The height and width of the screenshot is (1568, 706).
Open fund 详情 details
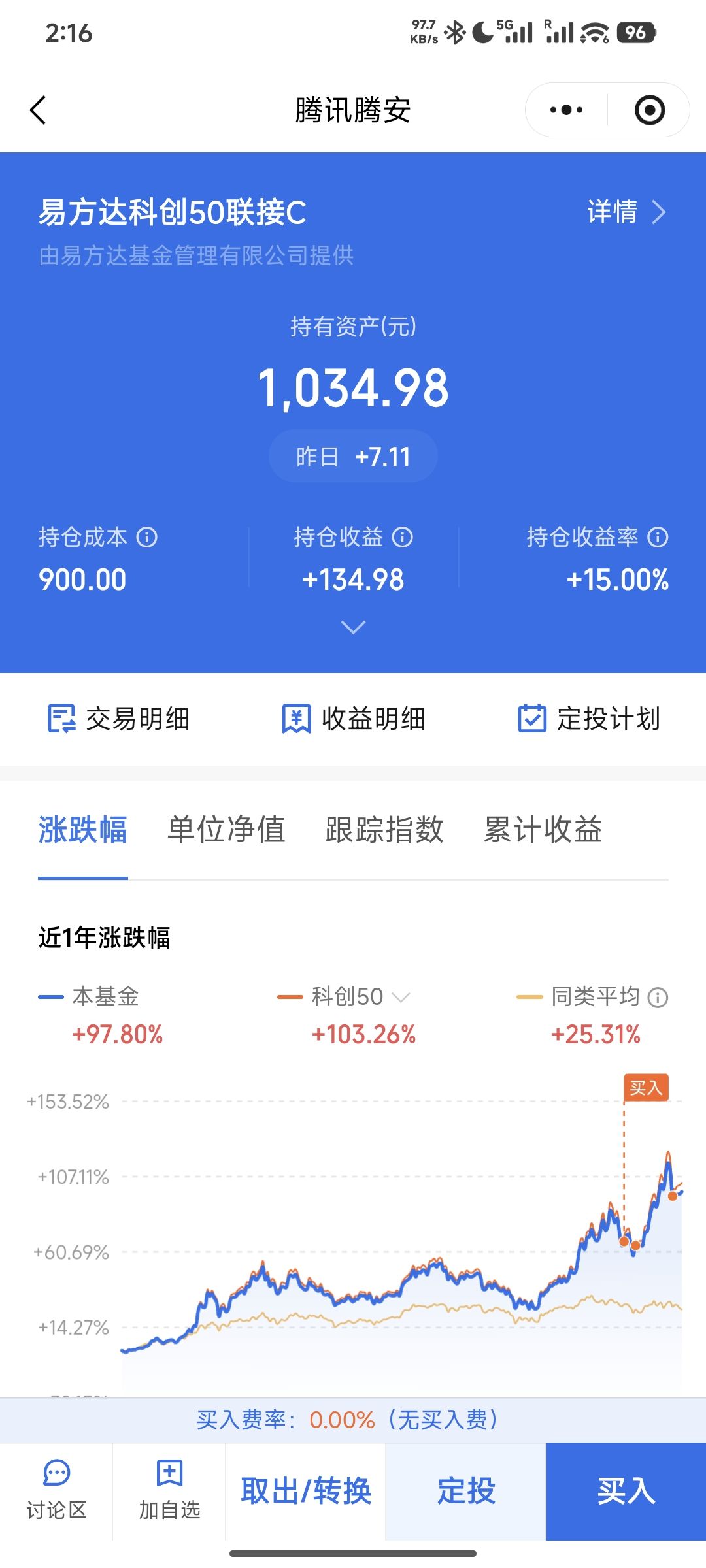tap(626, 212)
